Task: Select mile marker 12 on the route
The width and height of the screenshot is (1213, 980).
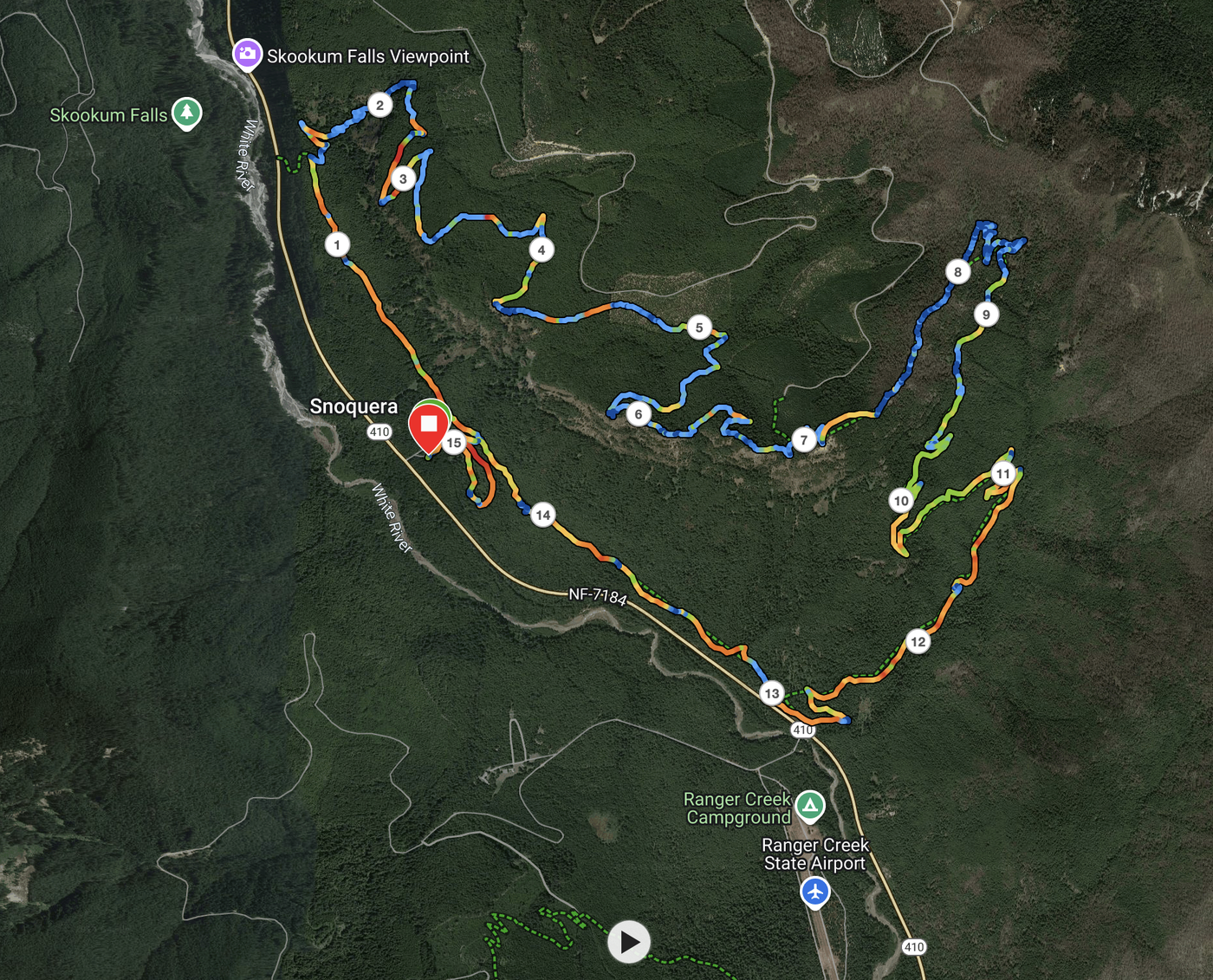Action: (918, 641)
